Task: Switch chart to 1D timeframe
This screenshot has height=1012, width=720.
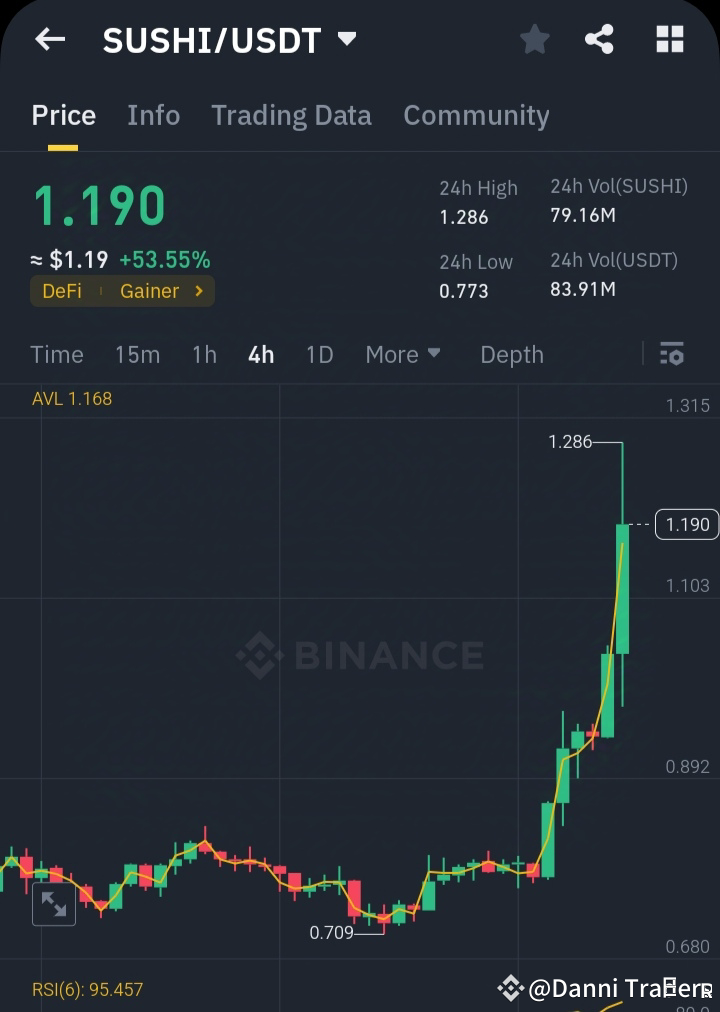Action: [319, 354]
